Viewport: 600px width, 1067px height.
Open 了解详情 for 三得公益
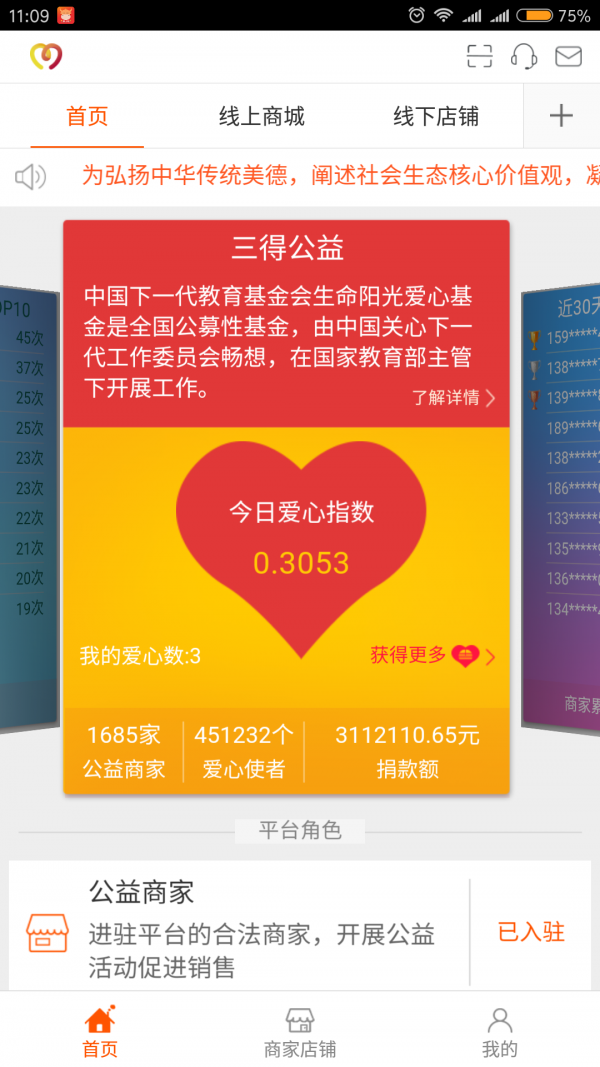point(453,397)
